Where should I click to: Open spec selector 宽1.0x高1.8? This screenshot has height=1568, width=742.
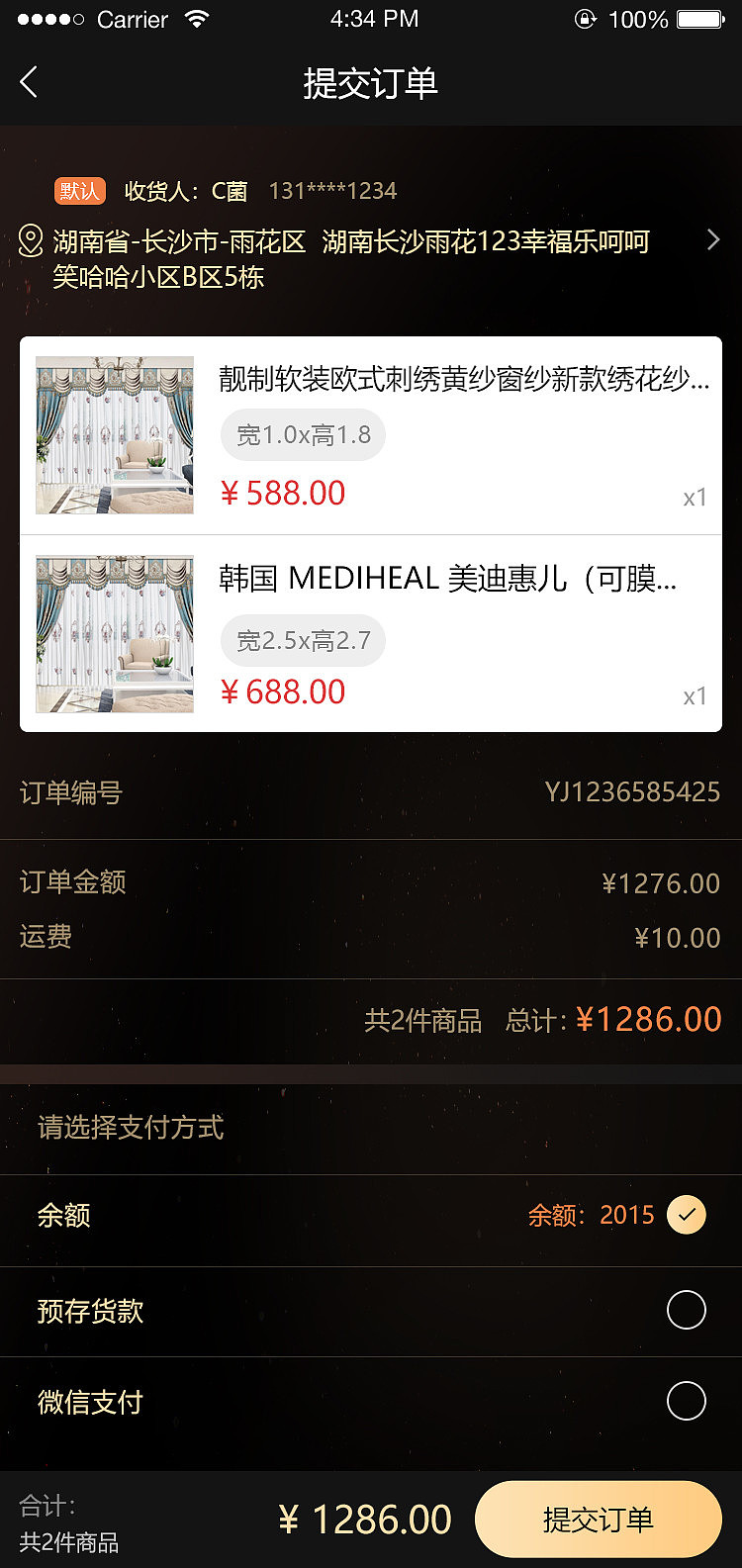(x=303, y=433)
